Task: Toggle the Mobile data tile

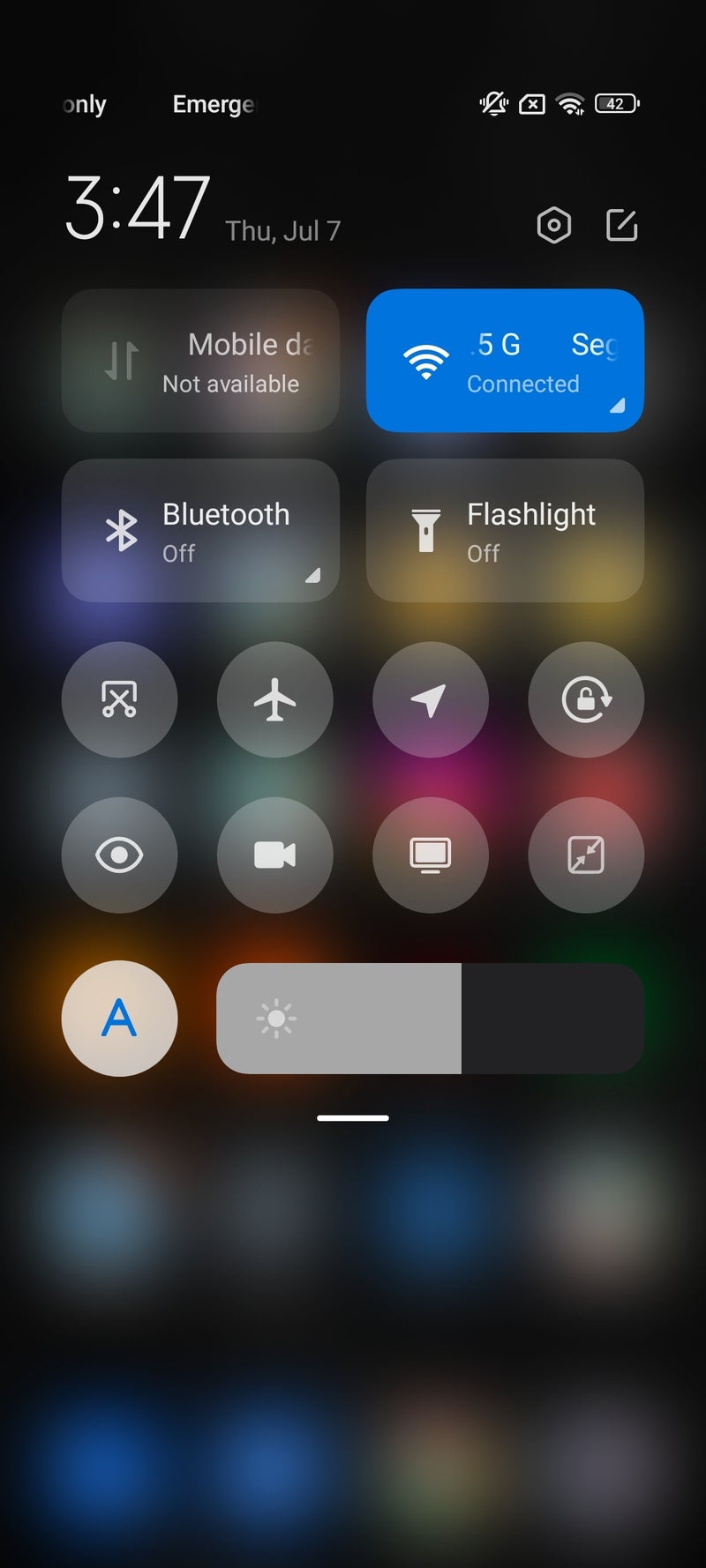Action: (200, 361)
